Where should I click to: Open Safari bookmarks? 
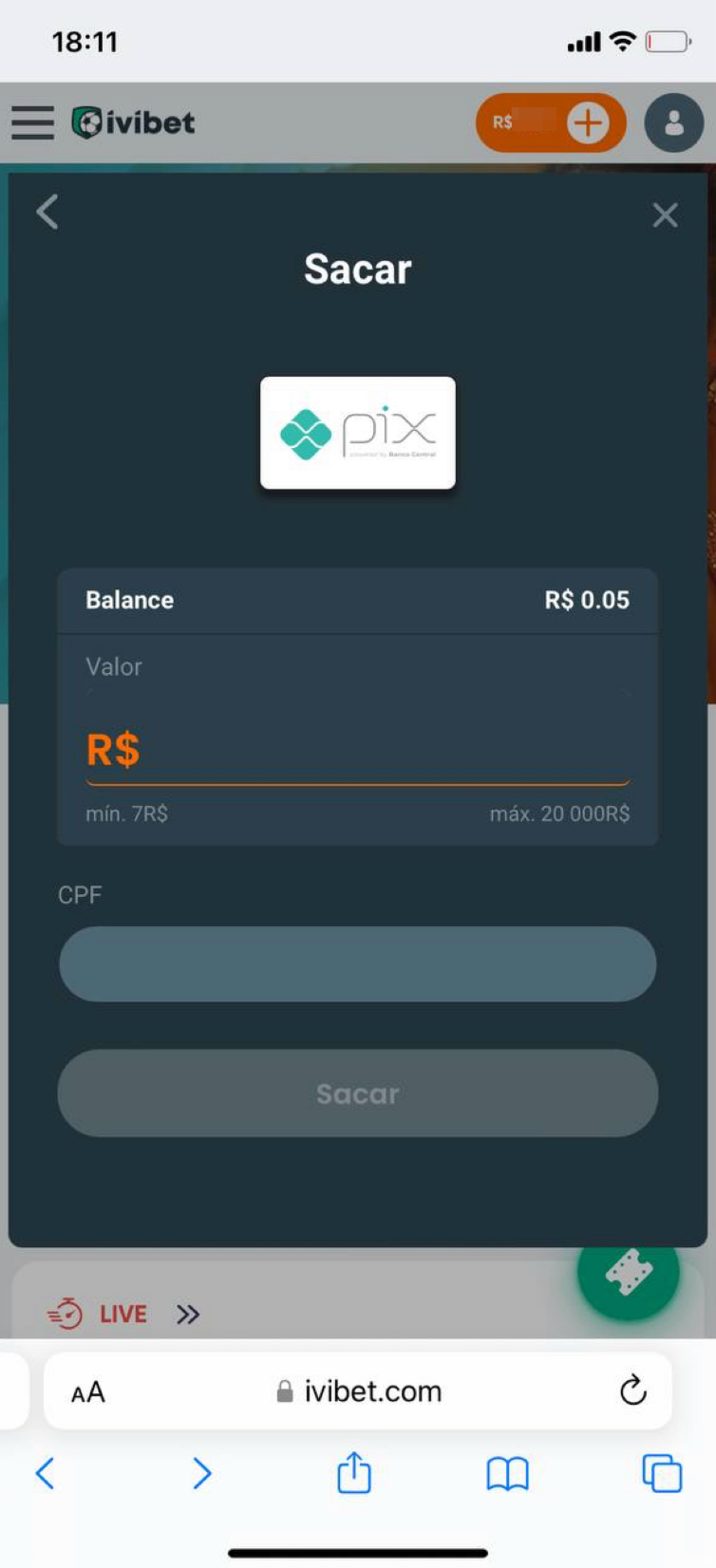pyautogui.click(x=507, y=1474)
